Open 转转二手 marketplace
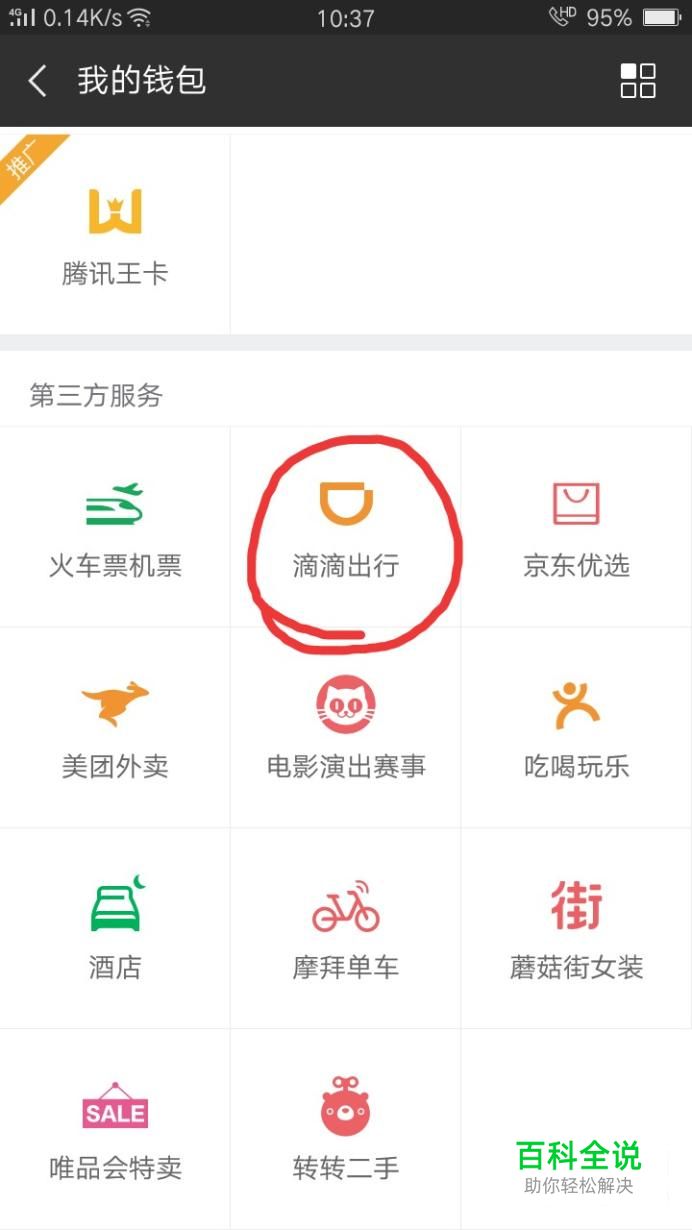Screen dimensions: 692x1230 [x=346, y=1129]
